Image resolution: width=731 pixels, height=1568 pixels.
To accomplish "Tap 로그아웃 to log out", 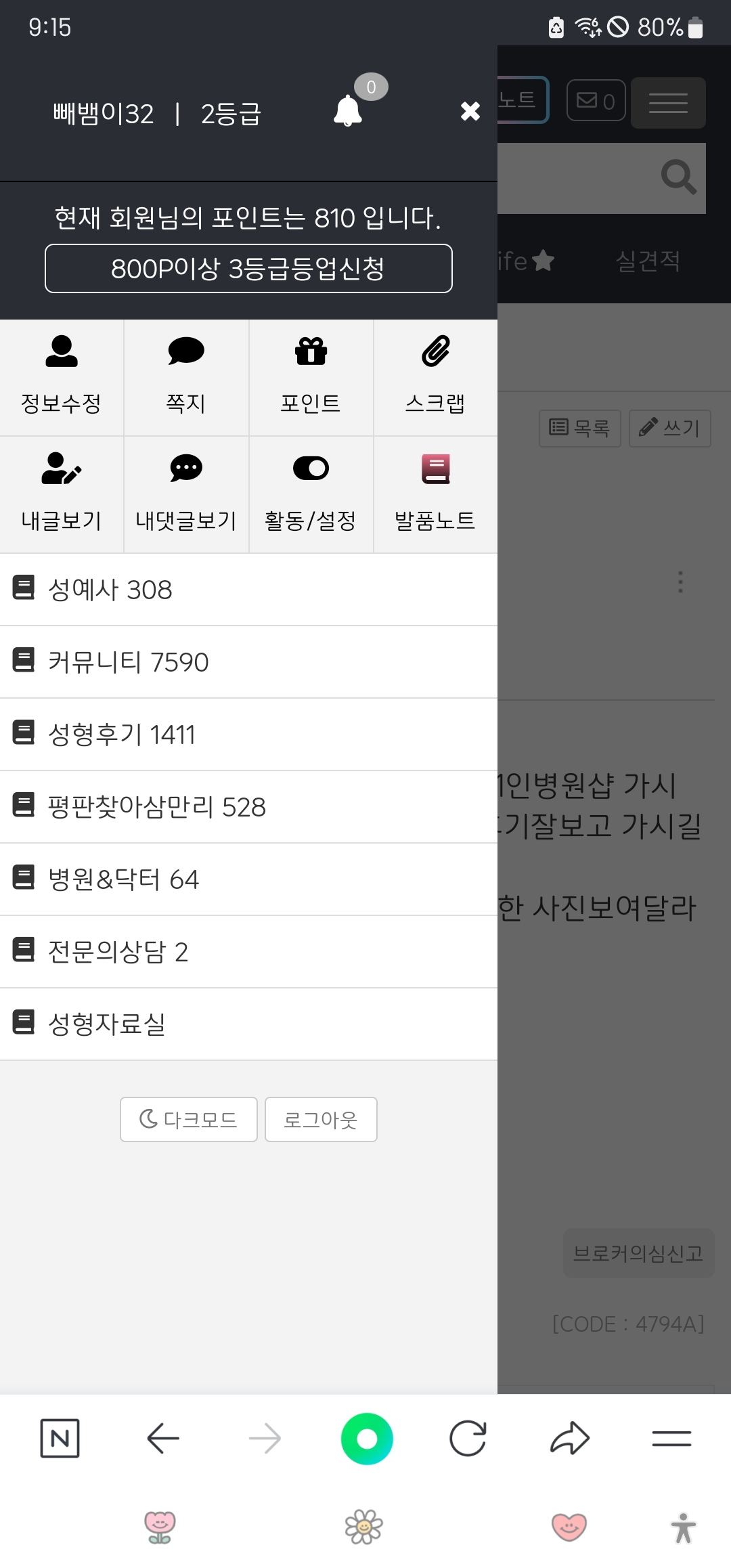I will [x=321, y=1120].
